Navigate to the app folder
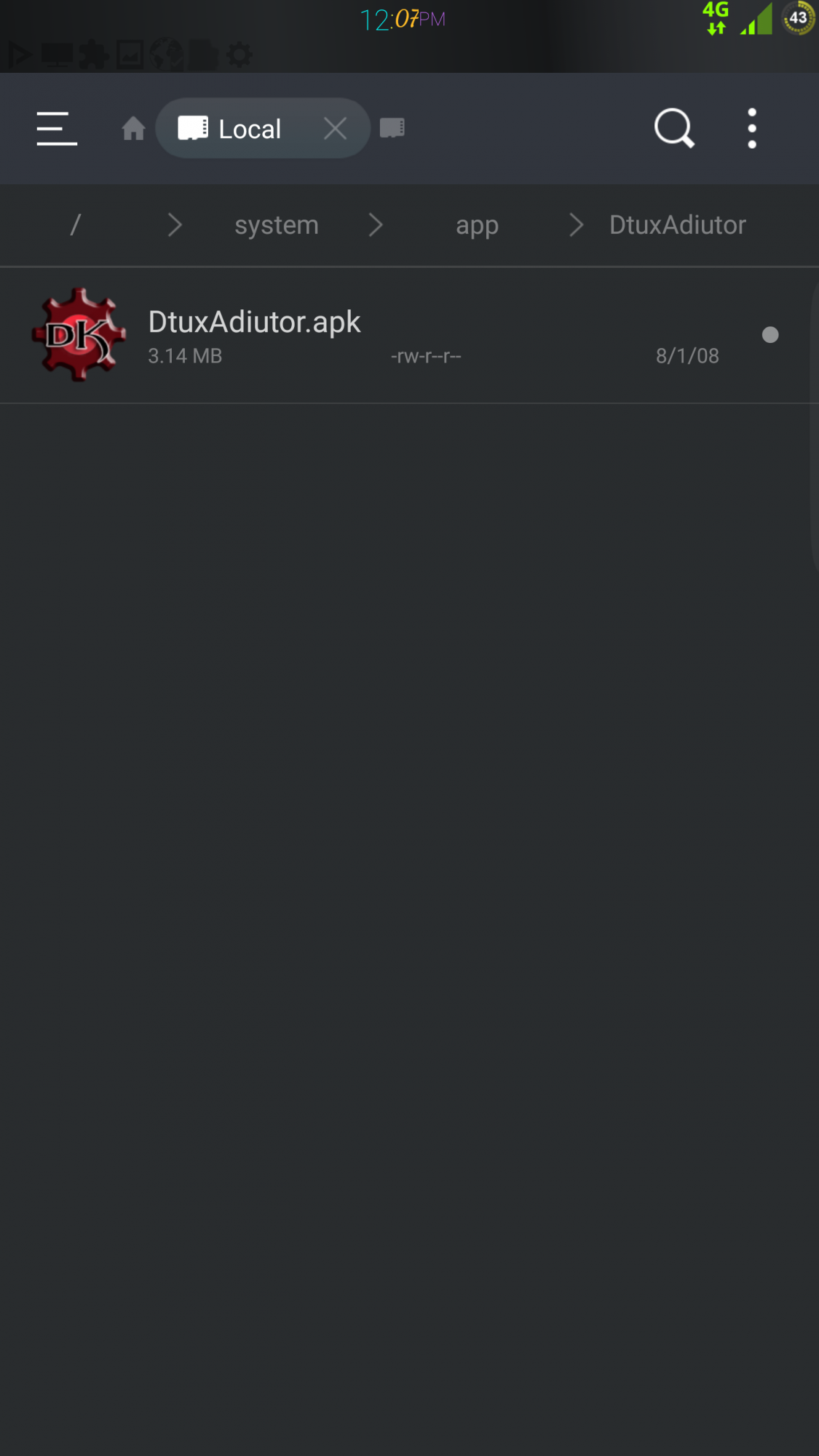 477,225
